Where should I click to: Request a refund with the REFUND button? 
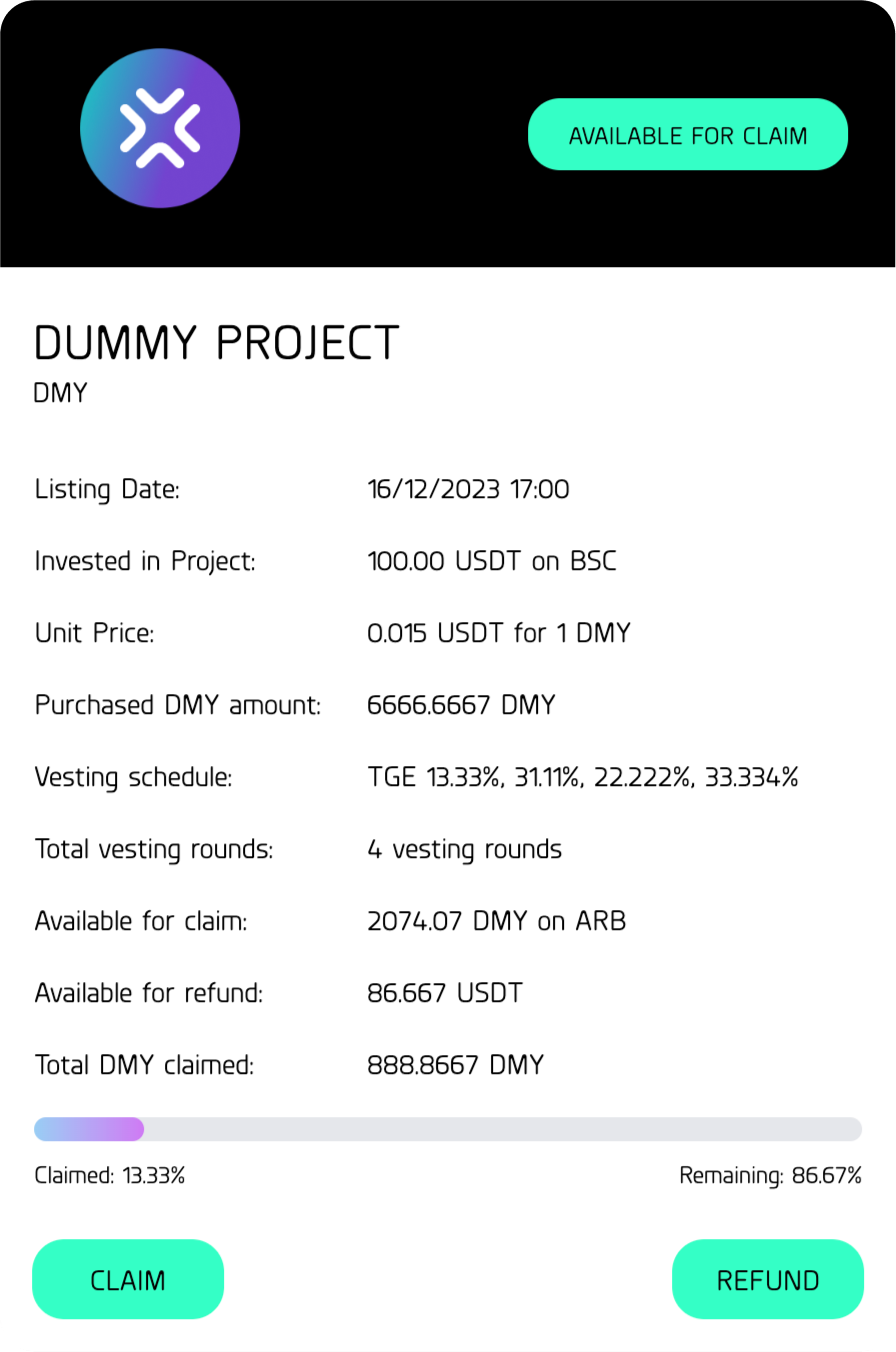tap(767, 1280)
